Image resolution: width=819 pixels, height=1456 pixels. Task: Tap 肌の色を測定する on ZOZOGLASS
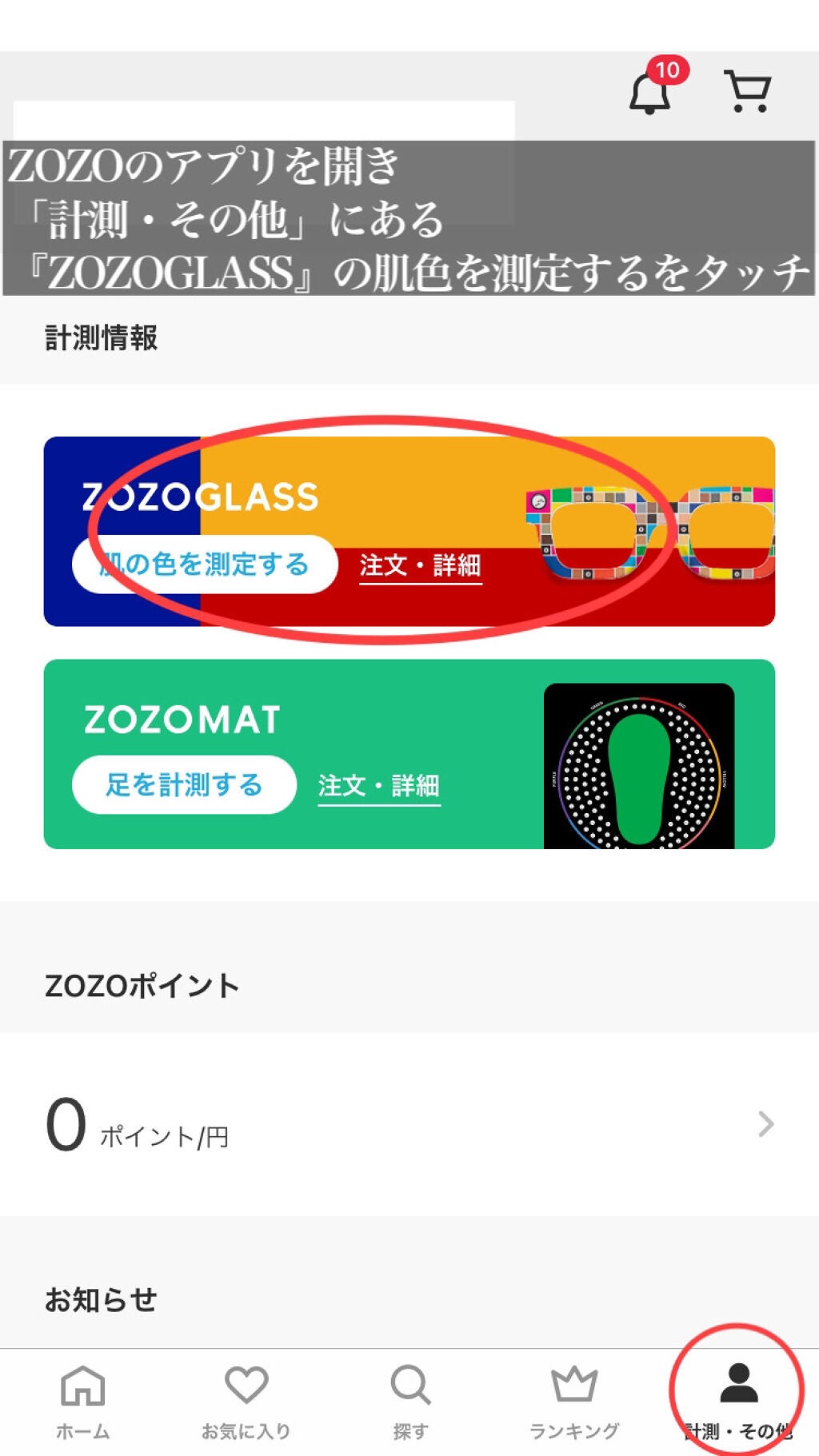pos(202,564)
